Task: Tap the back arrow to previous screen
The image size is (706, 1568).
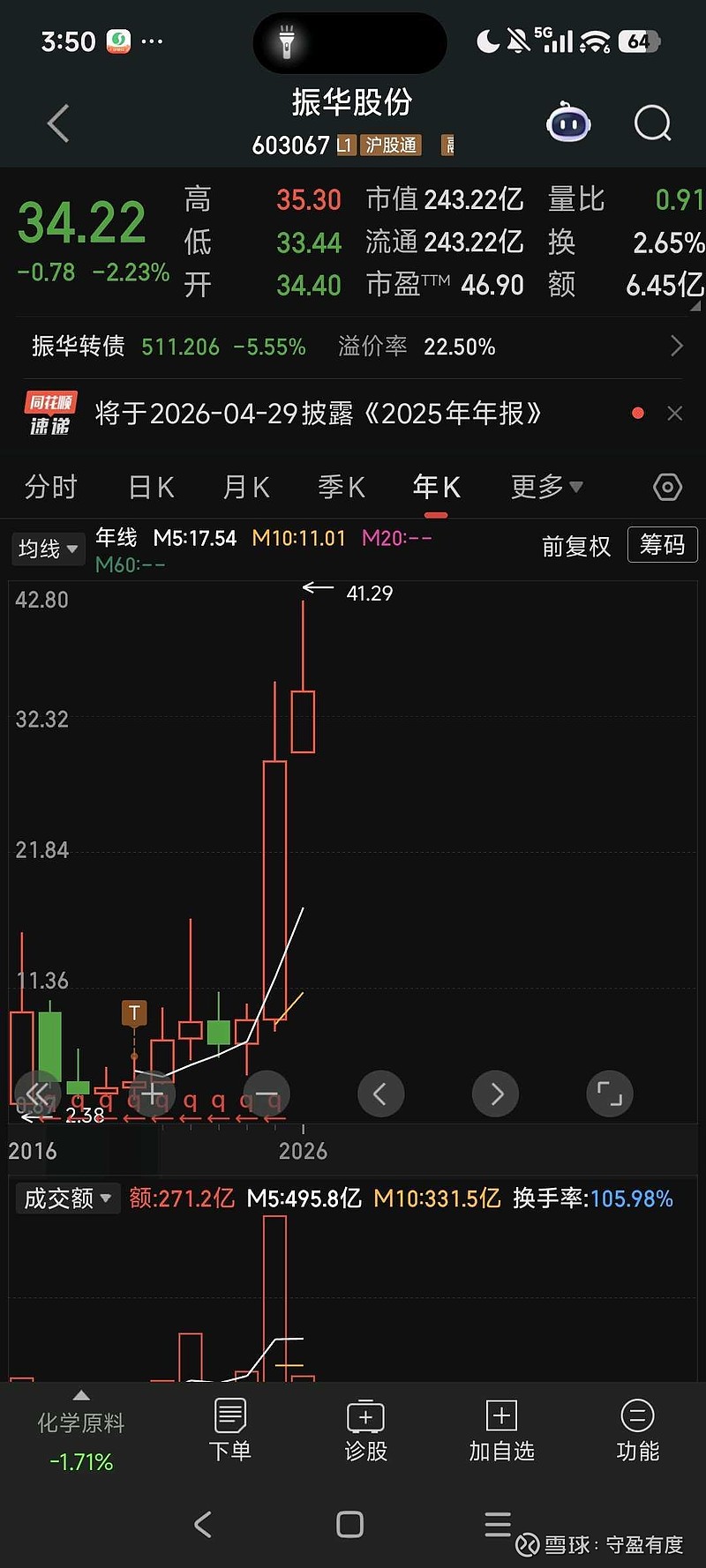Action: point(57,123)
